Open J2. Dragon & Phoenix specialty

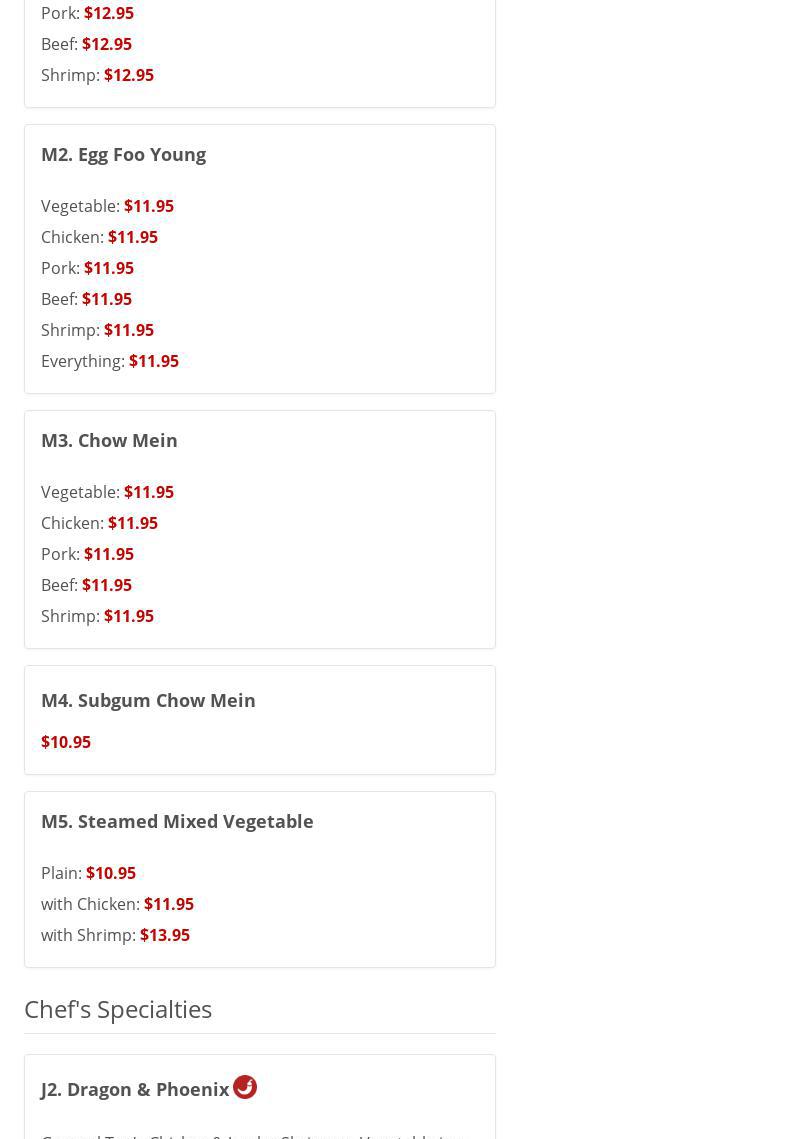135,1089
